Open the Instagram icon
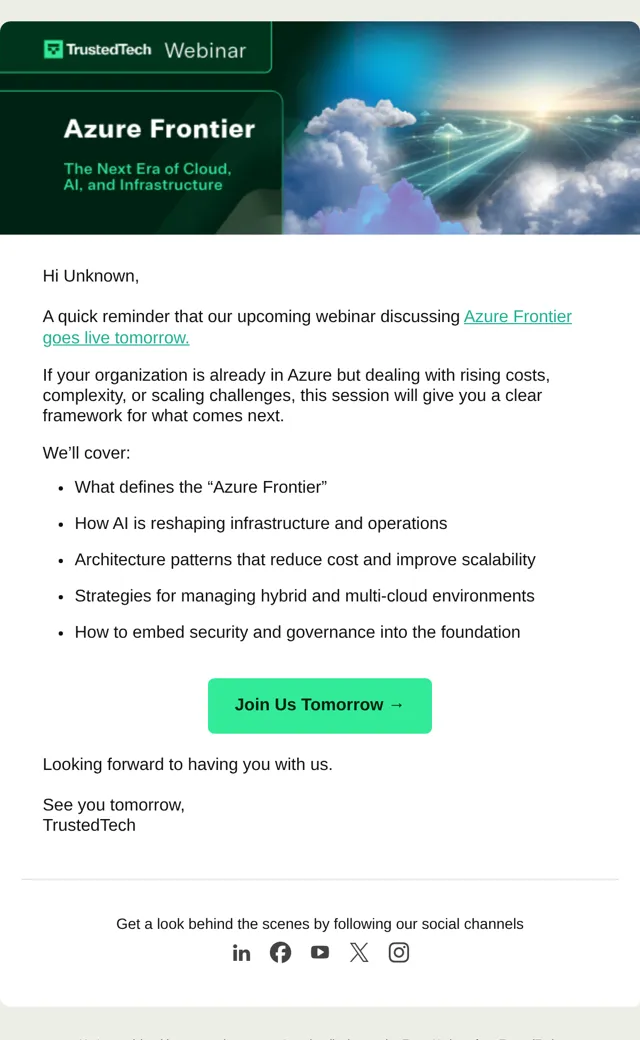The image size is (640, 1040). click(399, 952)
